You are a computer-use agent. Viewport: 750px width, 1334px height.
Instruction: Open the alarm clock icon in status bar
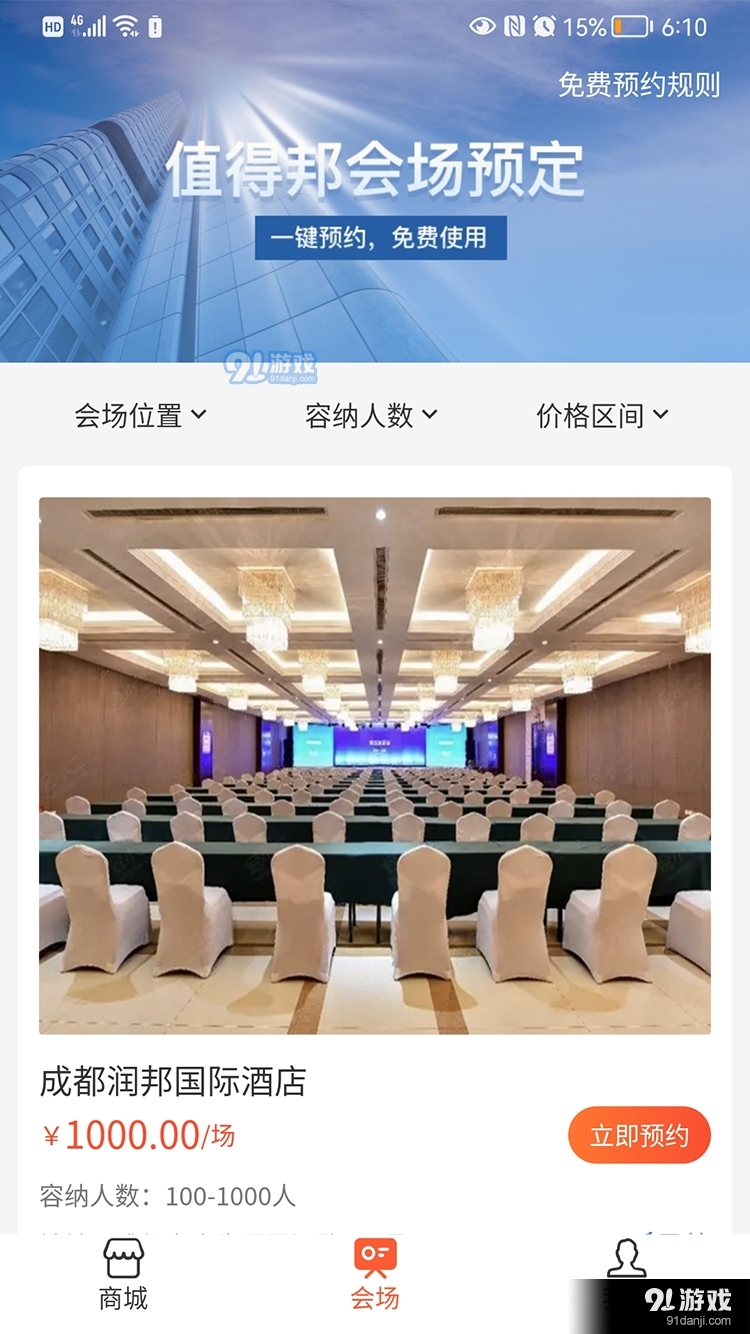(x=543, y=29)
